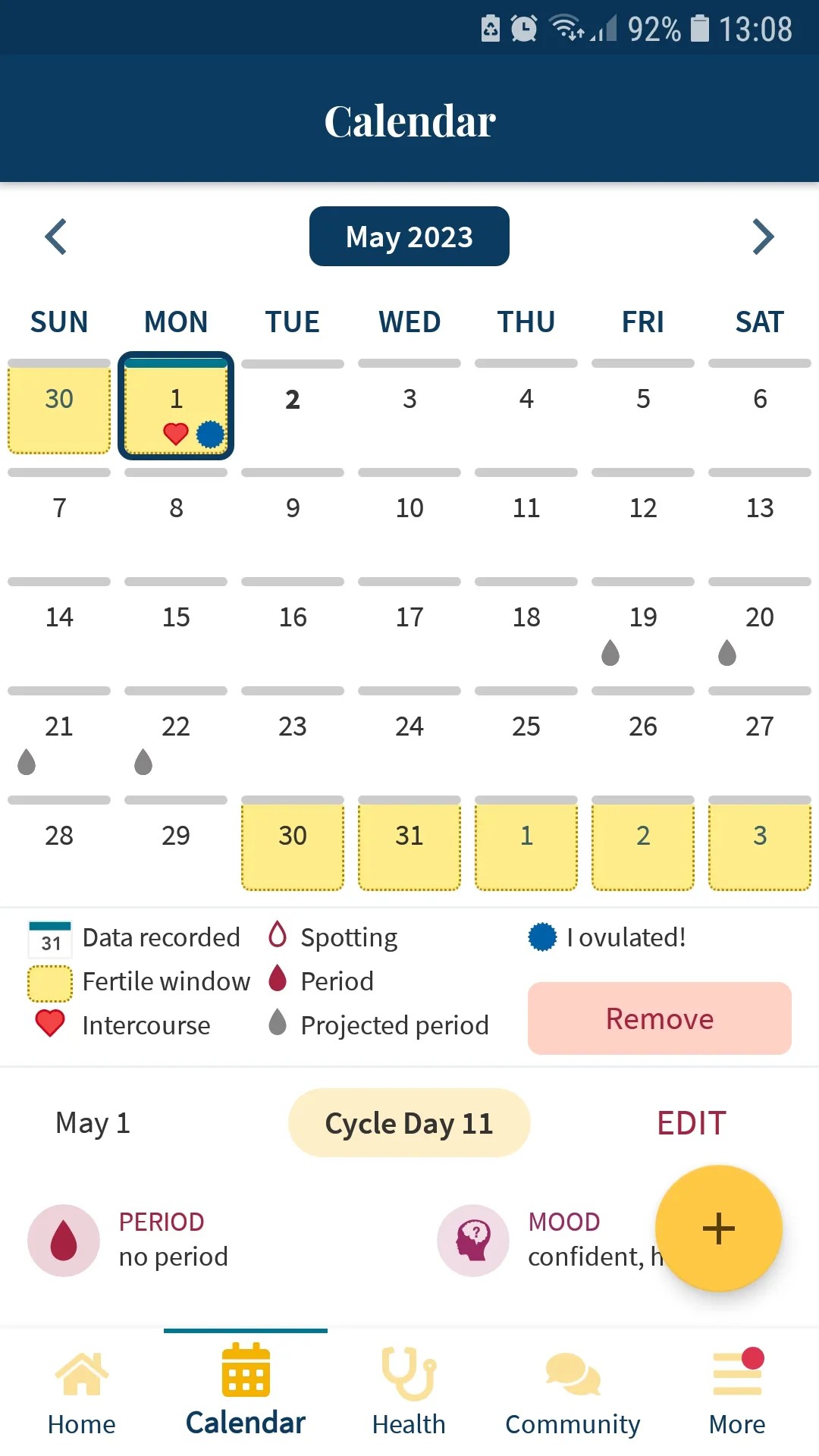Open the May 2023 month selector
The width and height of the screenshot is (819, 1456).
tap(409, 236)
